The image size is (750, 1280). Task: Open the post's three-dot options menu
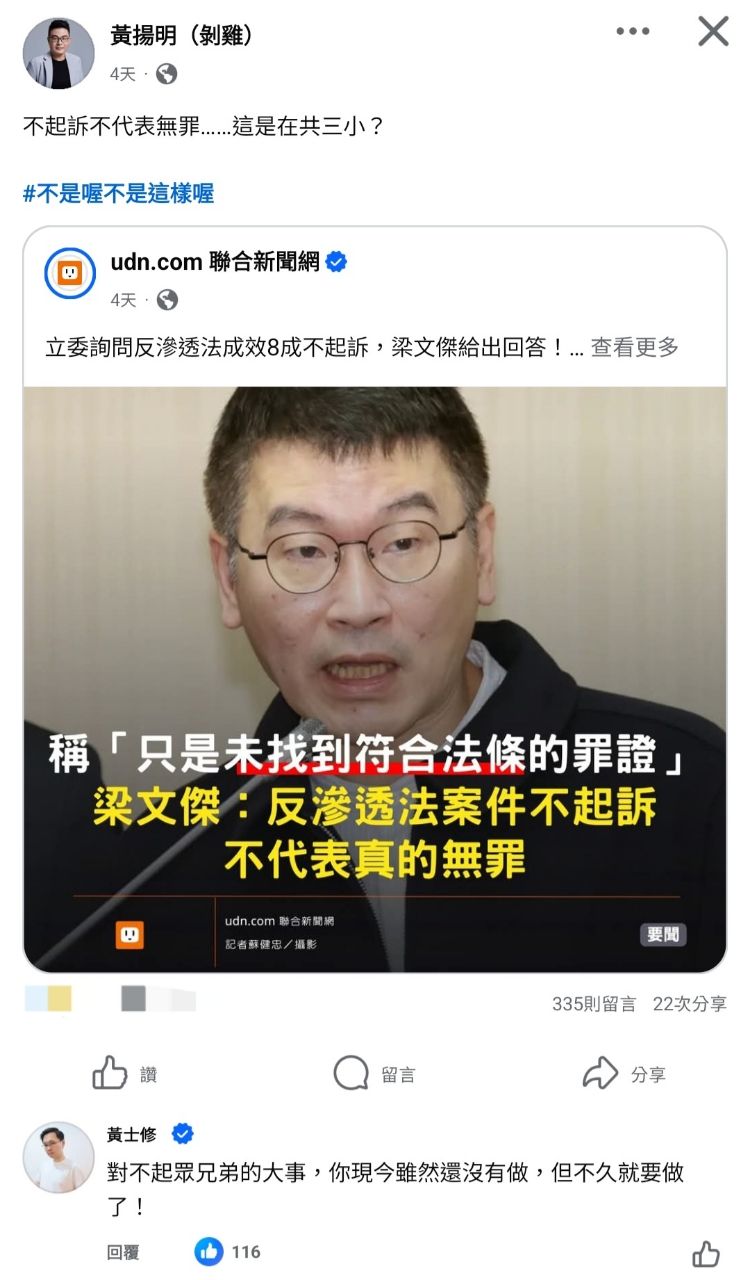(x=633, y=32)
